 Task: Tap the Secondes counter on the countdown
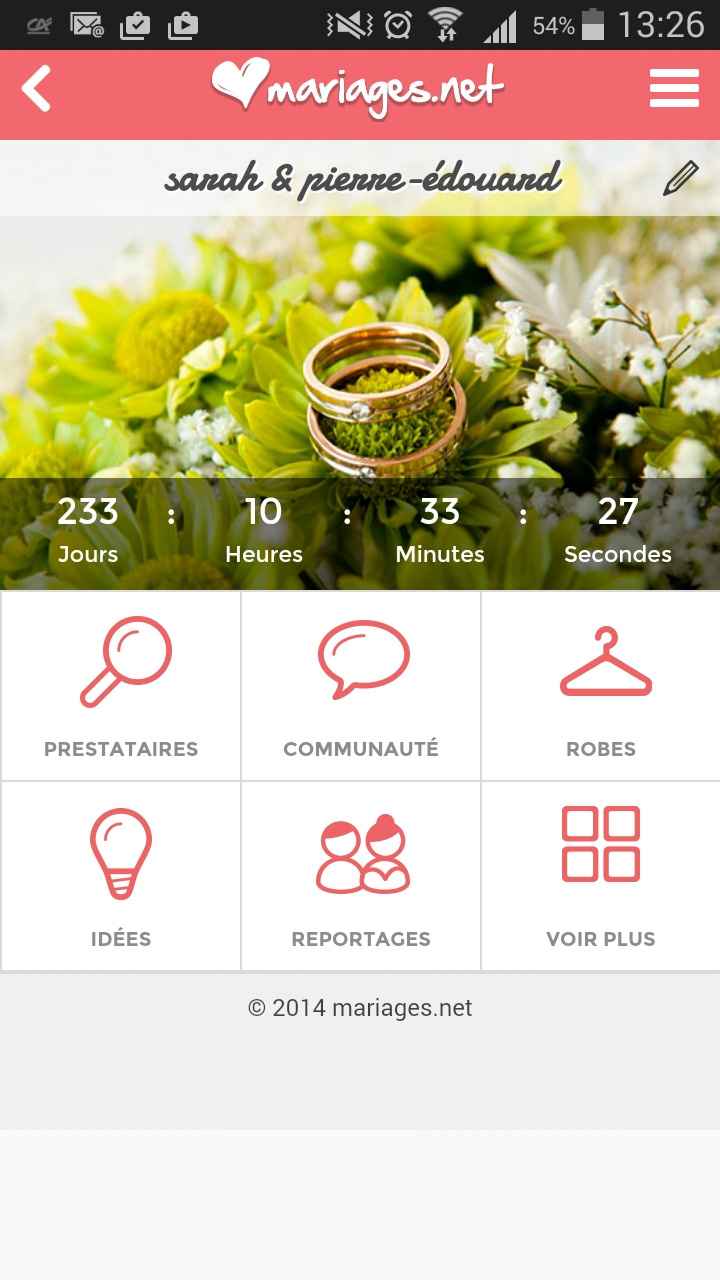[x=617, y=530]
